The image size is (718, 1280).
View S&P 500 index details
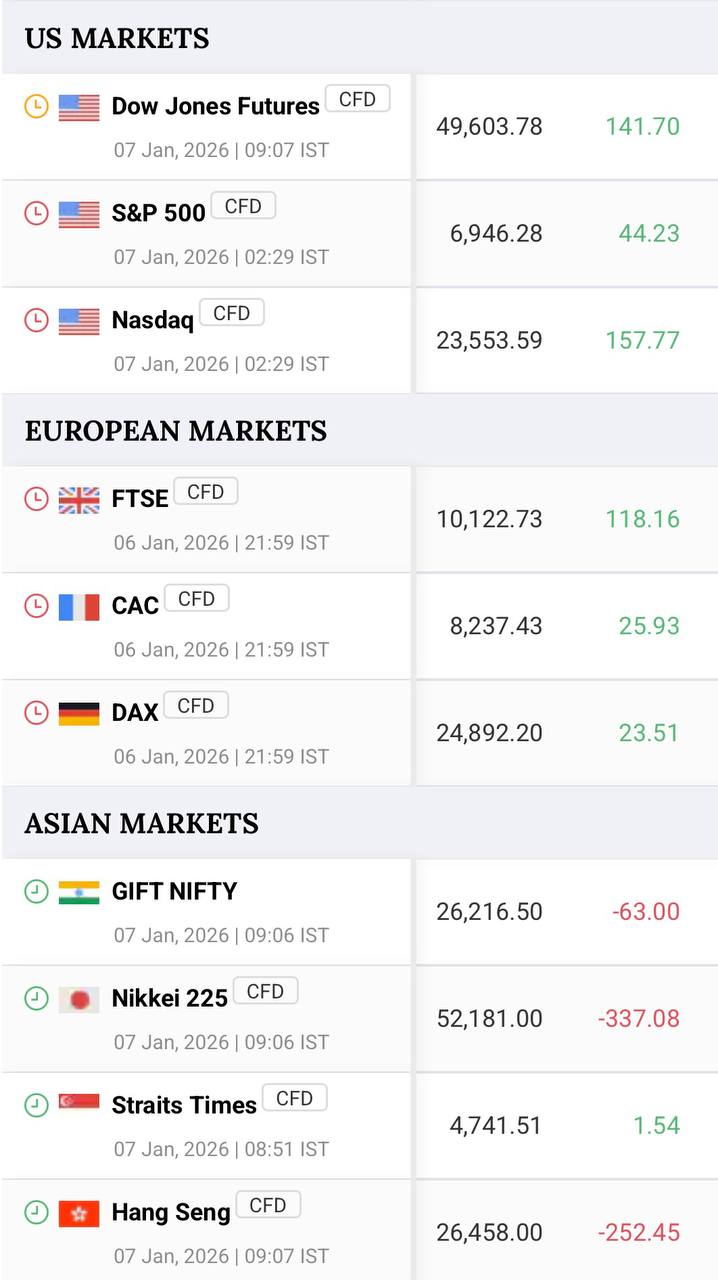[158, 213]
